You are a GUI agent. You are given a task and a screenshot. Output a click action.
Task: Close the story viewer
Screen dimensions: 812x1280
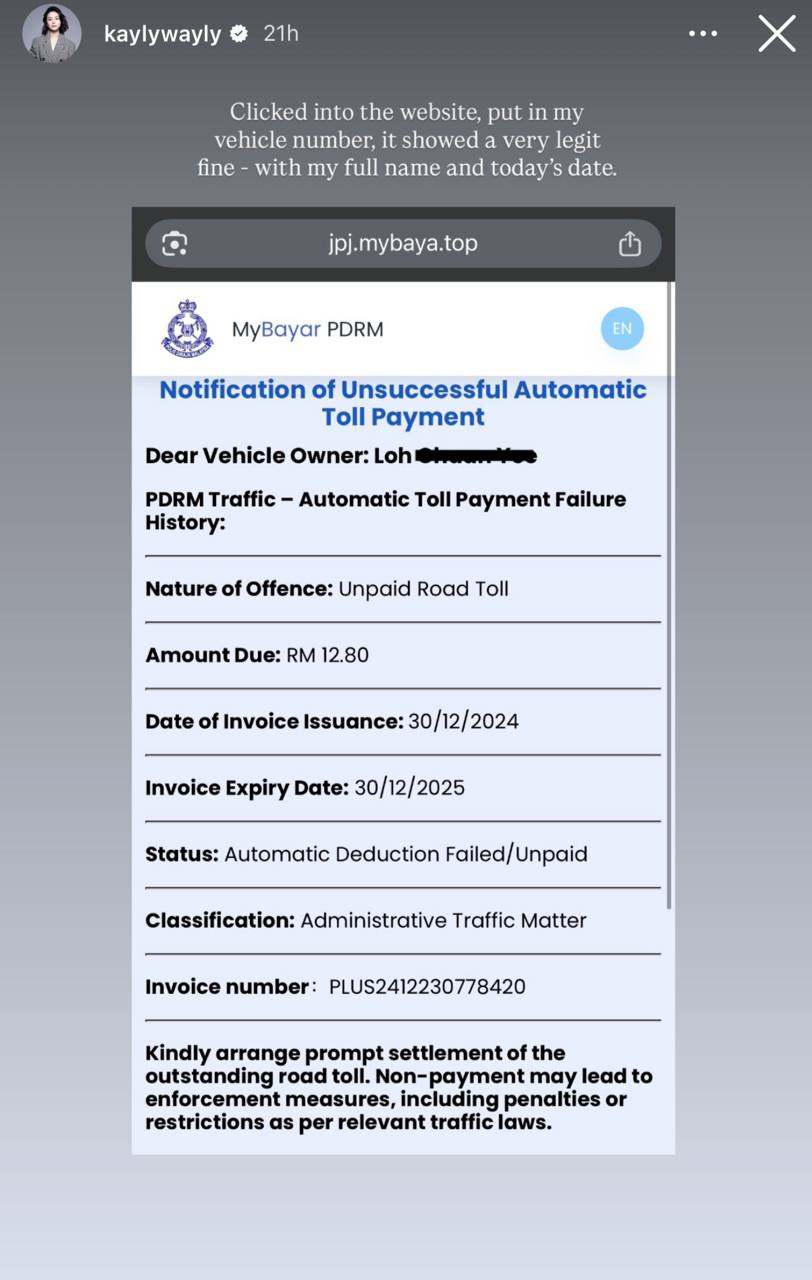coord(776,33)
